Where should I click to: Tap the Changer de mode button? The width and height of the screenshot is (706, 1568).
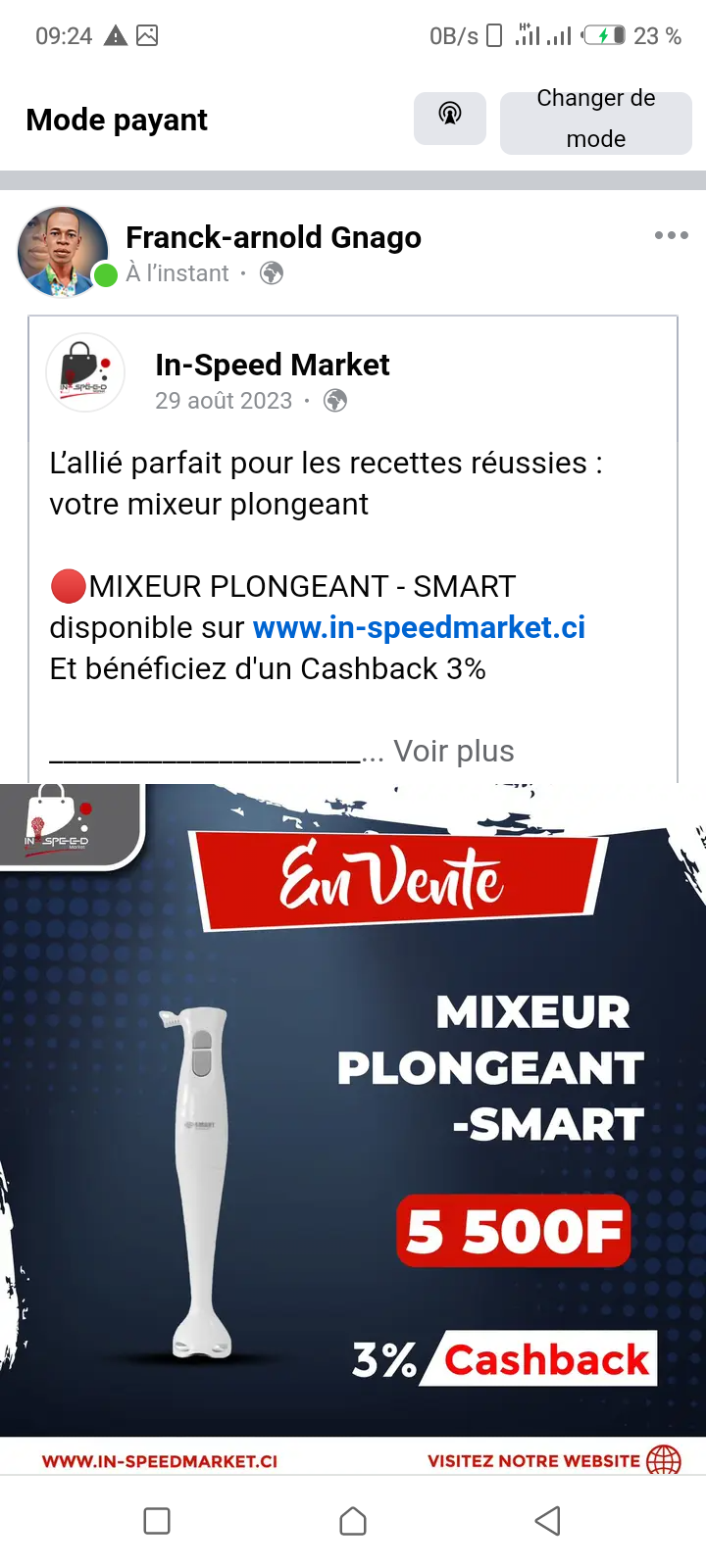595,120
